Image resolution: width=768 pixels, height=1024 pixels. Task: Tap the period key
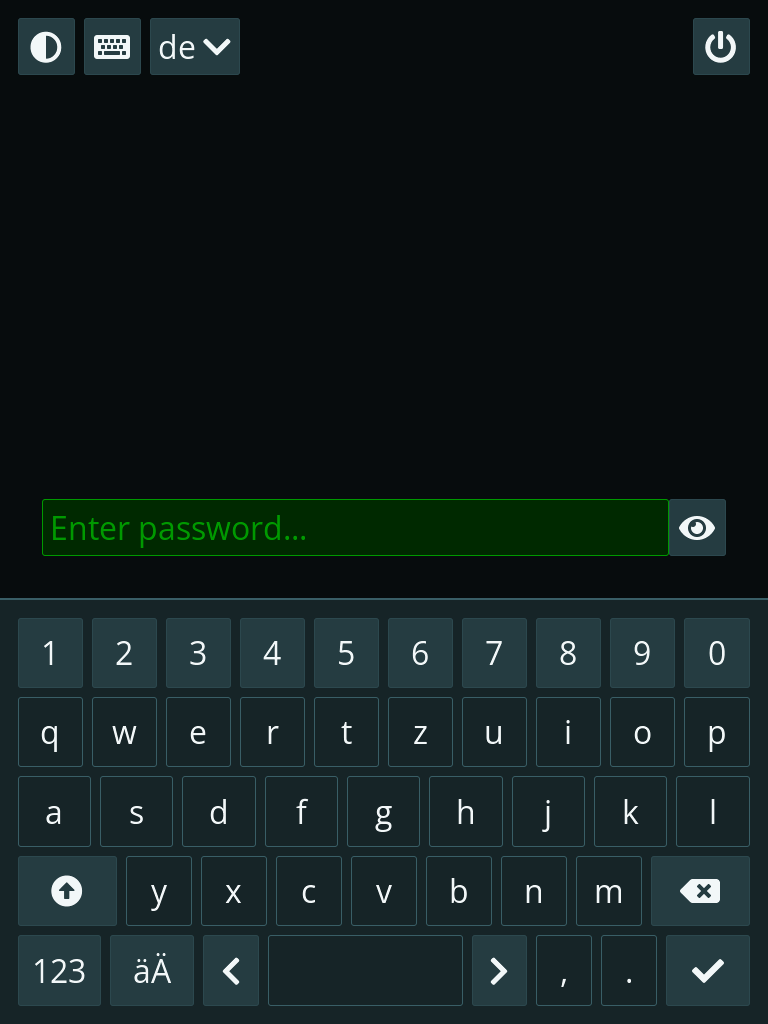point(628,971)
